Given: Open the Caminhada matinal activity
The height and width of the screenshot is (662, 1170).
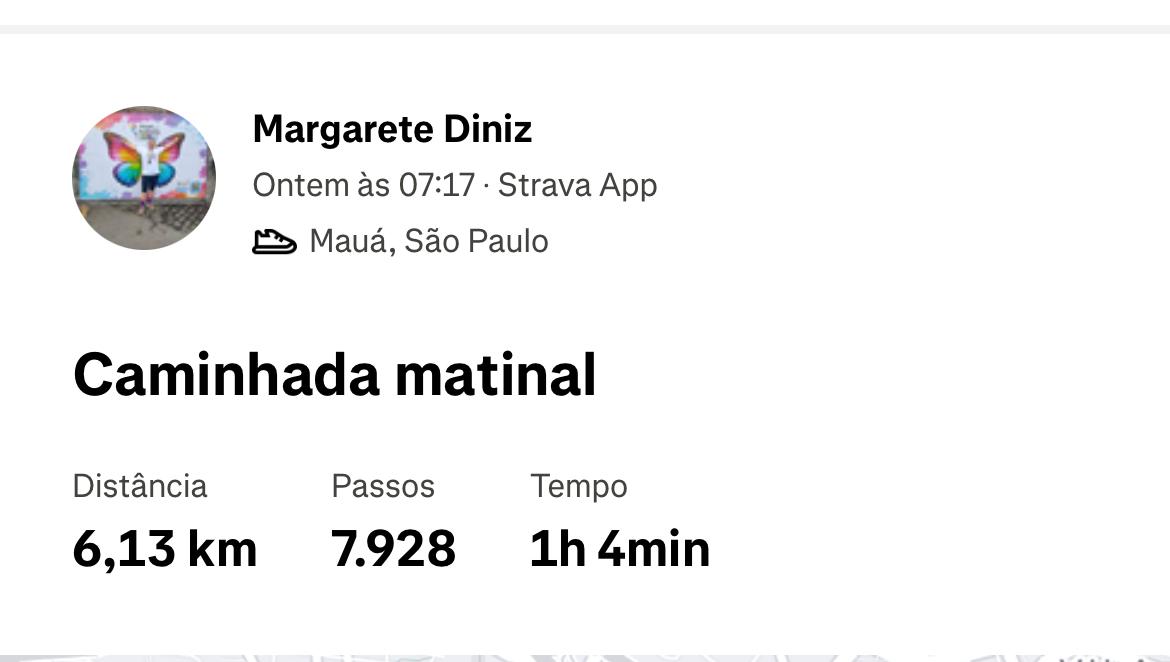Looking at the screenshot, I should point(334,376).
